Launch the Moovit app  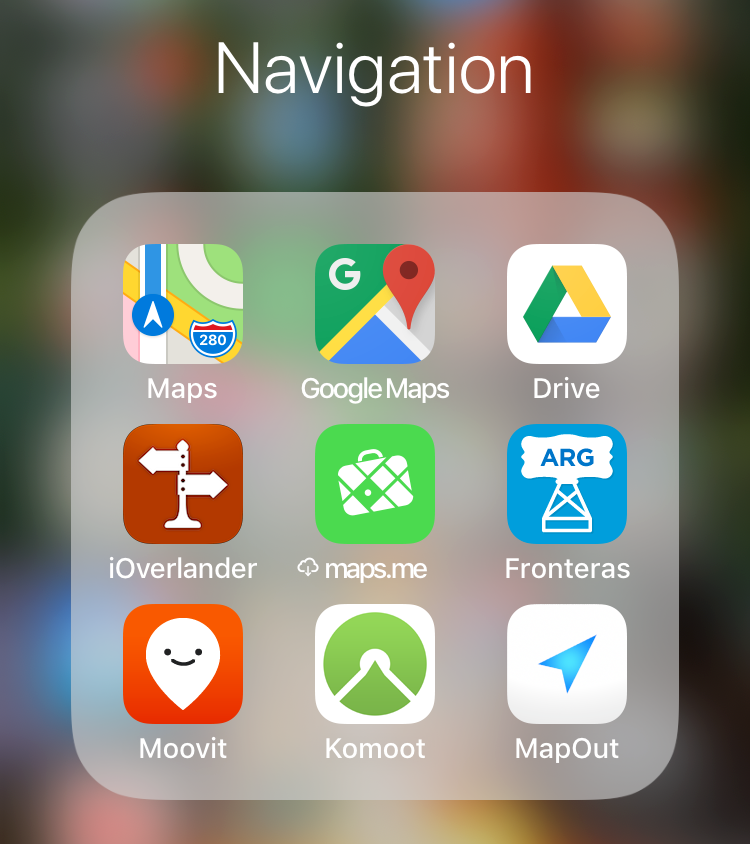click(x=183, y=664)
